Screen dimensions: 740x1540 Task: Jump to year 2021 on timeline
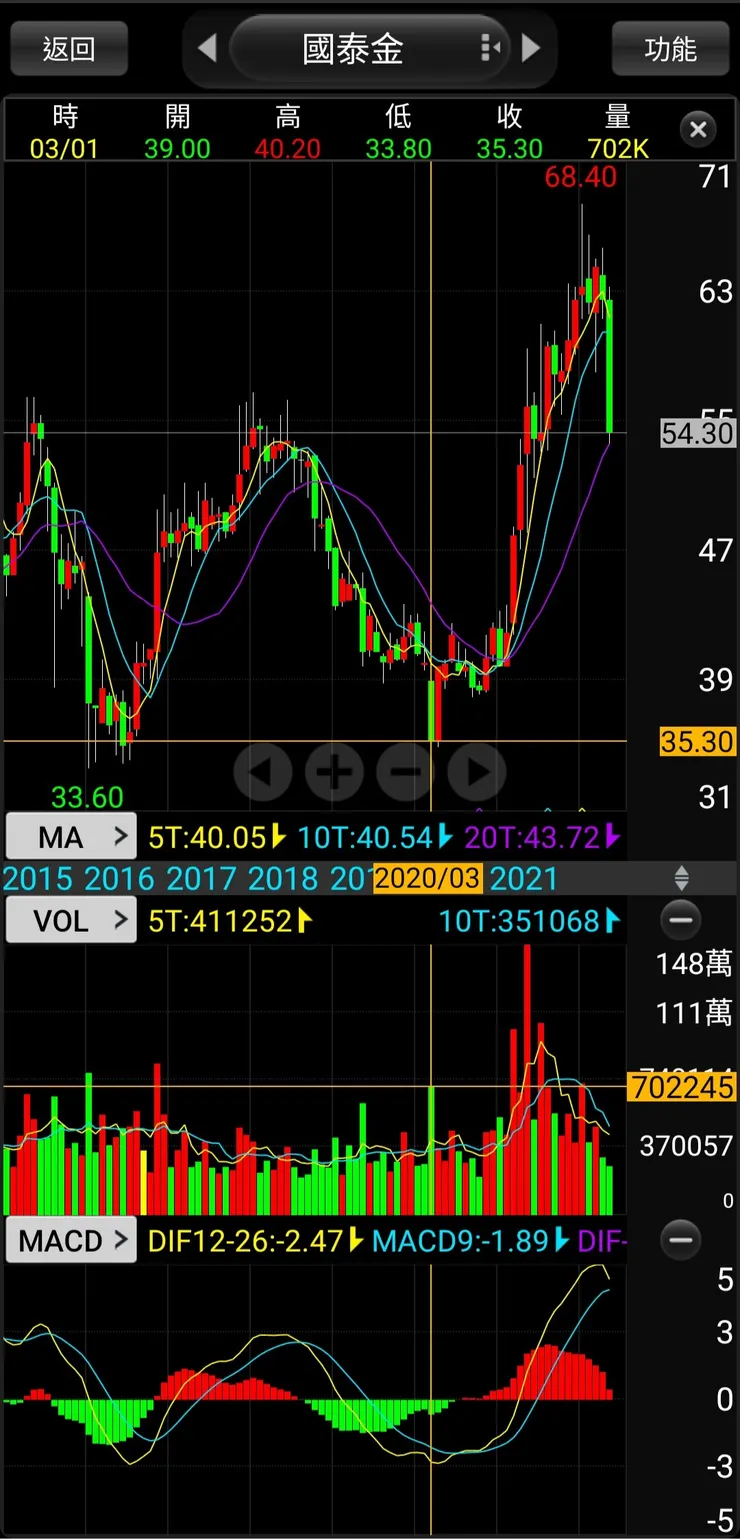(x=524, y=880)
